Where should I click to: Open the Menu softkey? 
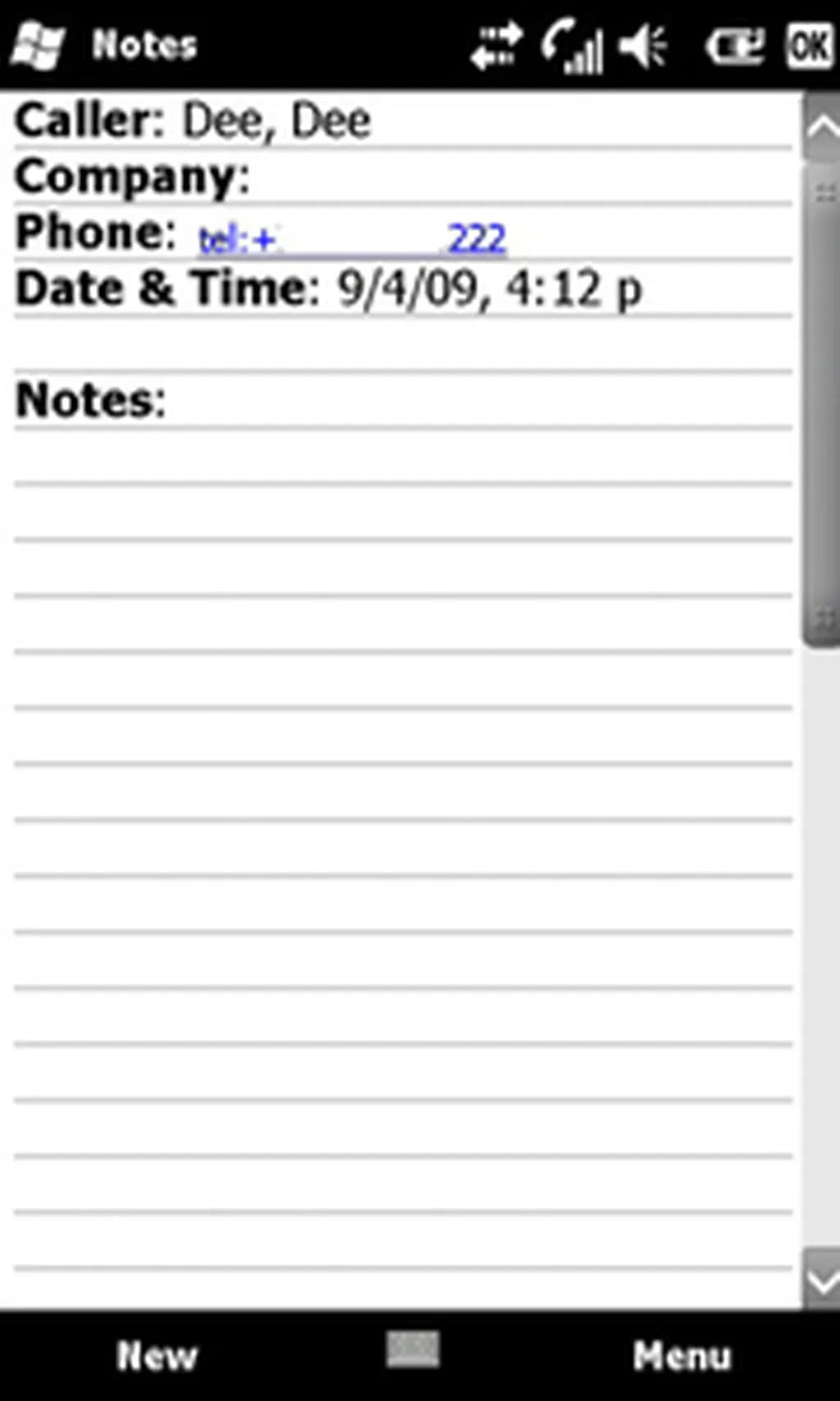point(682,1355)
